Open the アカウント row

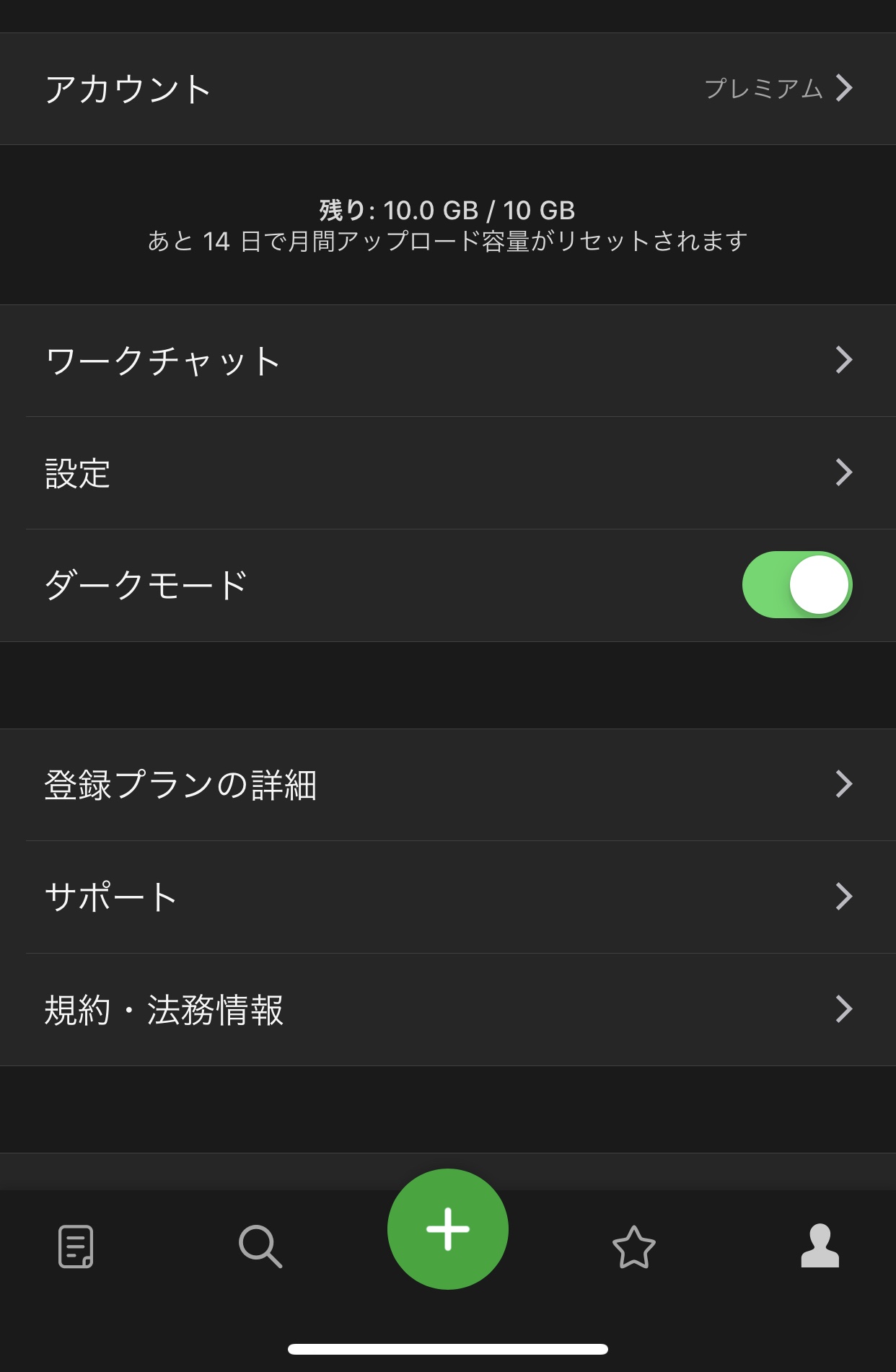click(x=447, y=89)
